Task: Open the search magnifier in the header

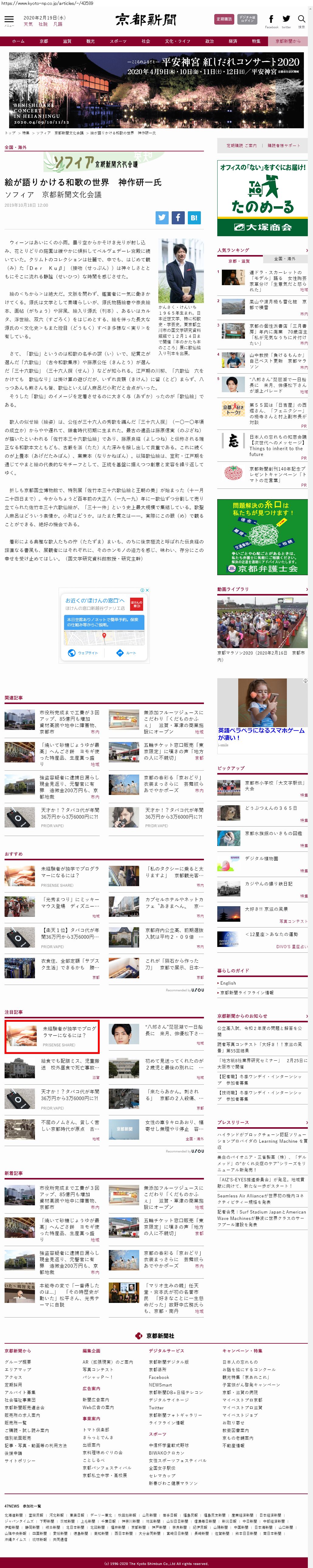Action: coord(301,19)
